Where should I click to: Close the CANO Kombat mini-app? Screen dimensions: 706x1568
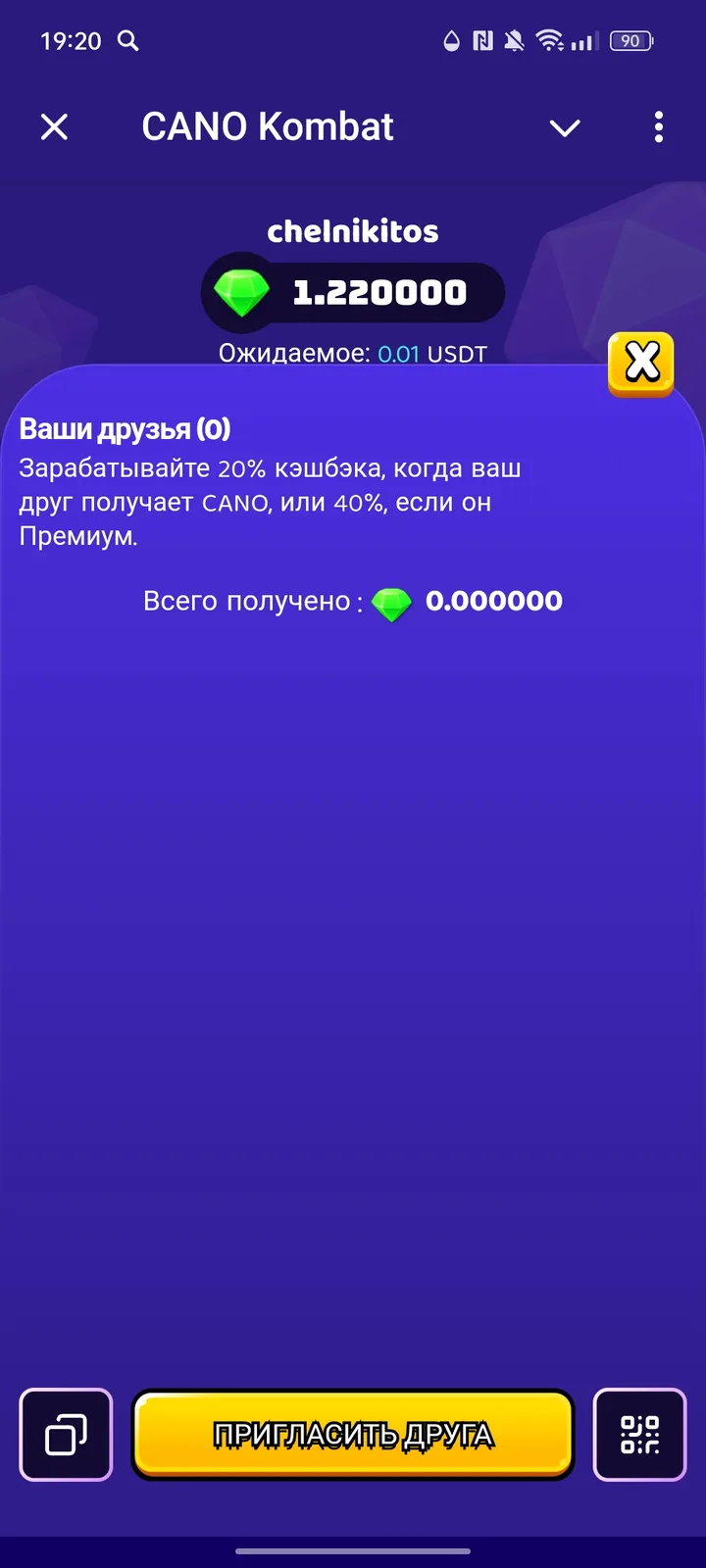click(x=54, y=127)
